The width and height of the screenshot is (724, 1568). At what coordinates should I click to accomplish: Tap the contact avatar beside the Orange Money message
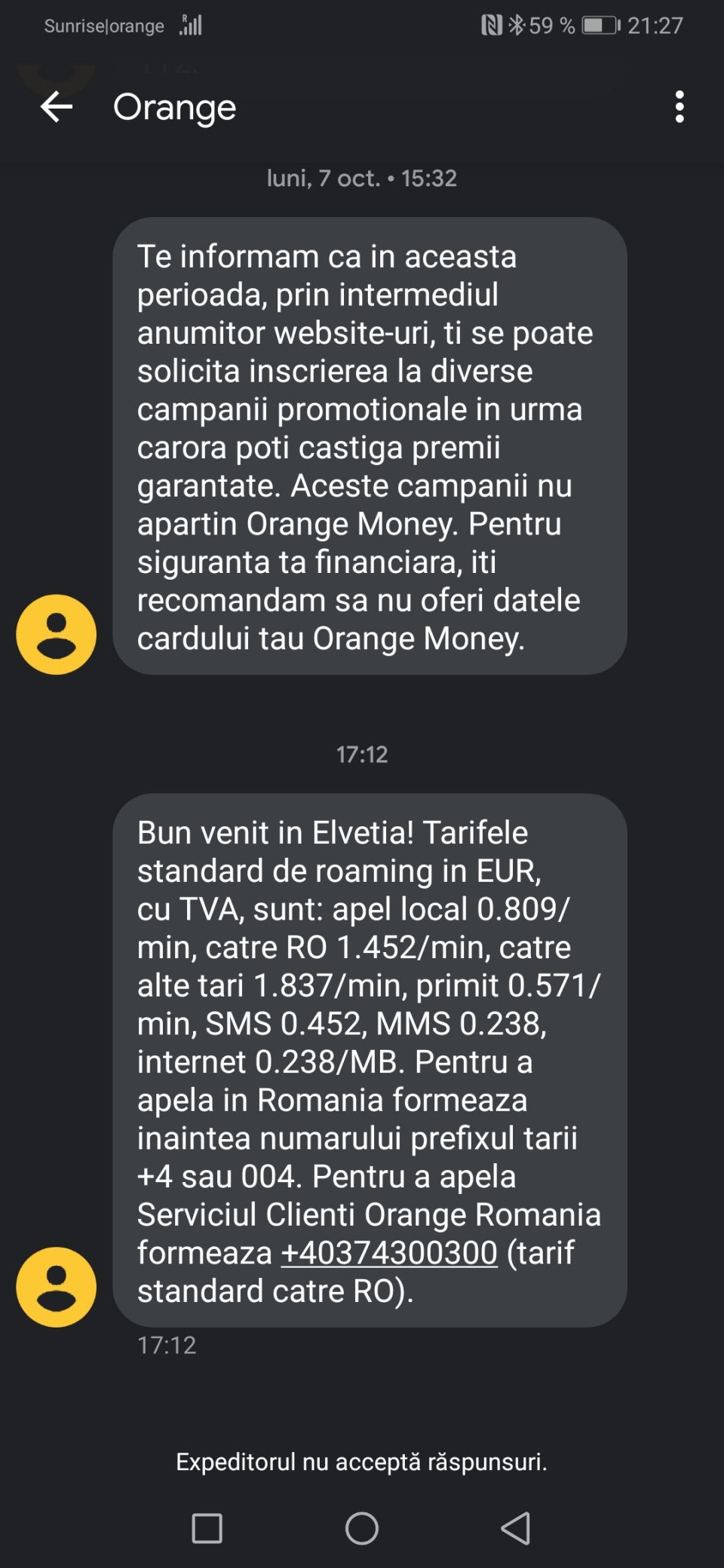coord(57,634)
